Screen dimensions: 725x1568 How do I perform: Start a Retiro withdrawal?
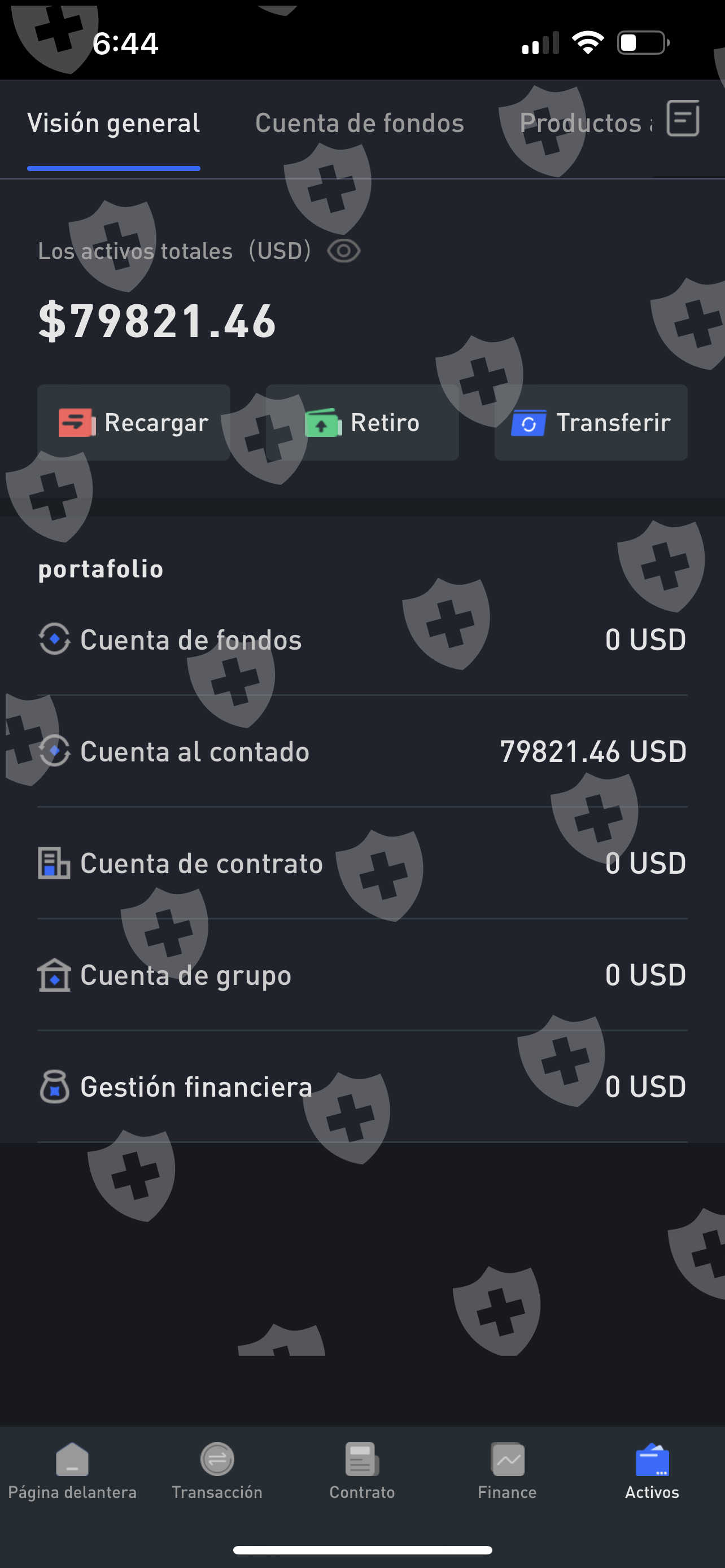(362, 422)
